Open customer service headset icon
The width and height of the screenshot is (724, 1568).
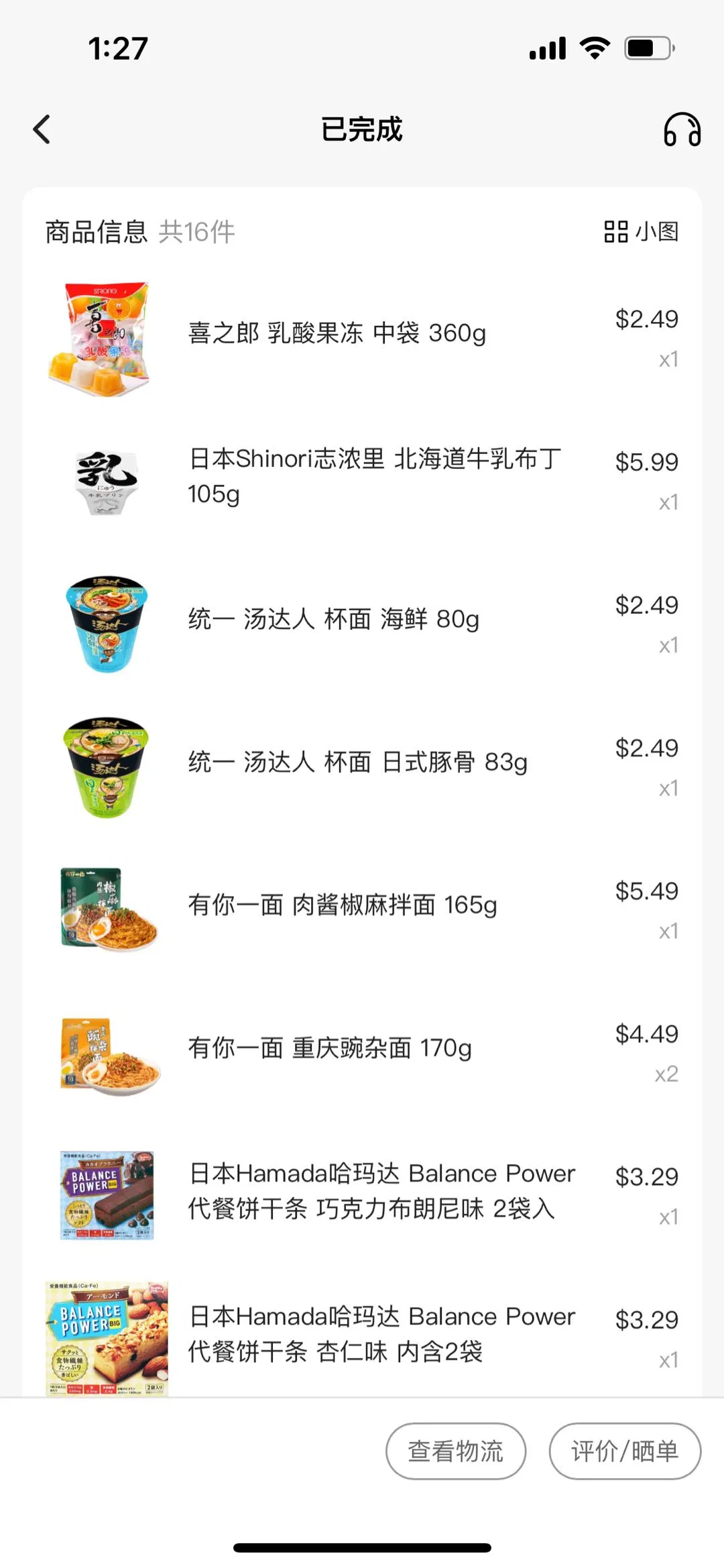(x=682, y=129)
